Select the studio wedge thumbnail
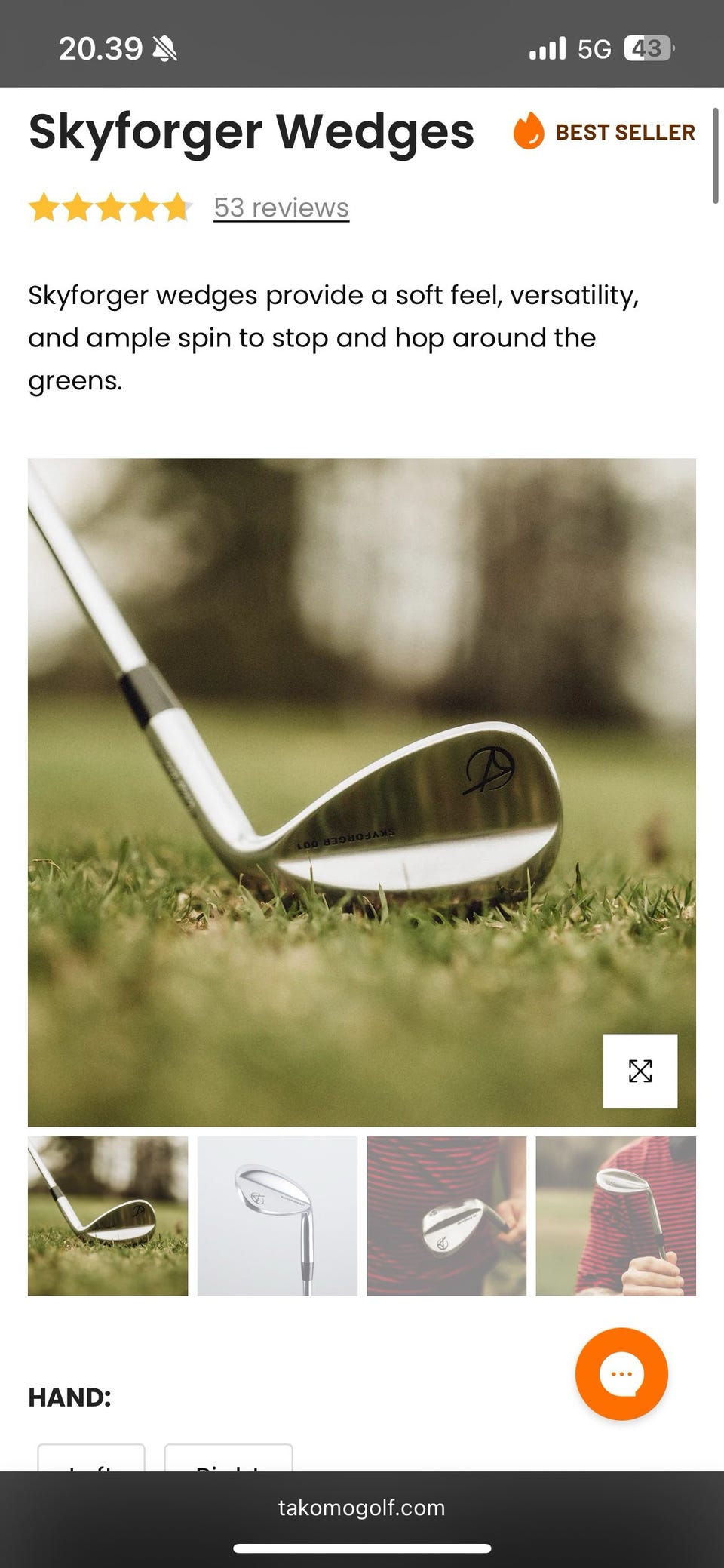724x1568 pixels. pyautogui.click(x=277, y=1216)
